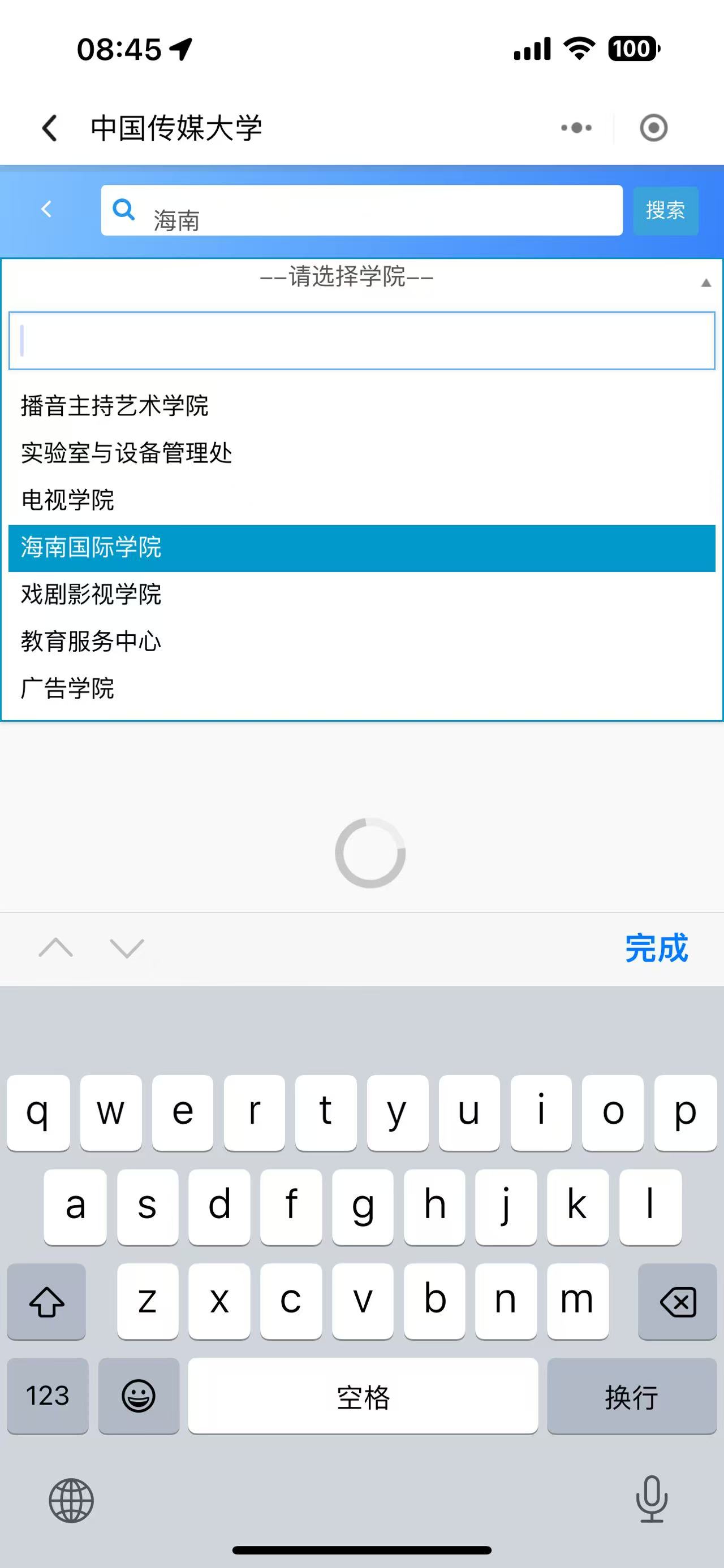Go back using the top-left arrow

tap(50, 128)
